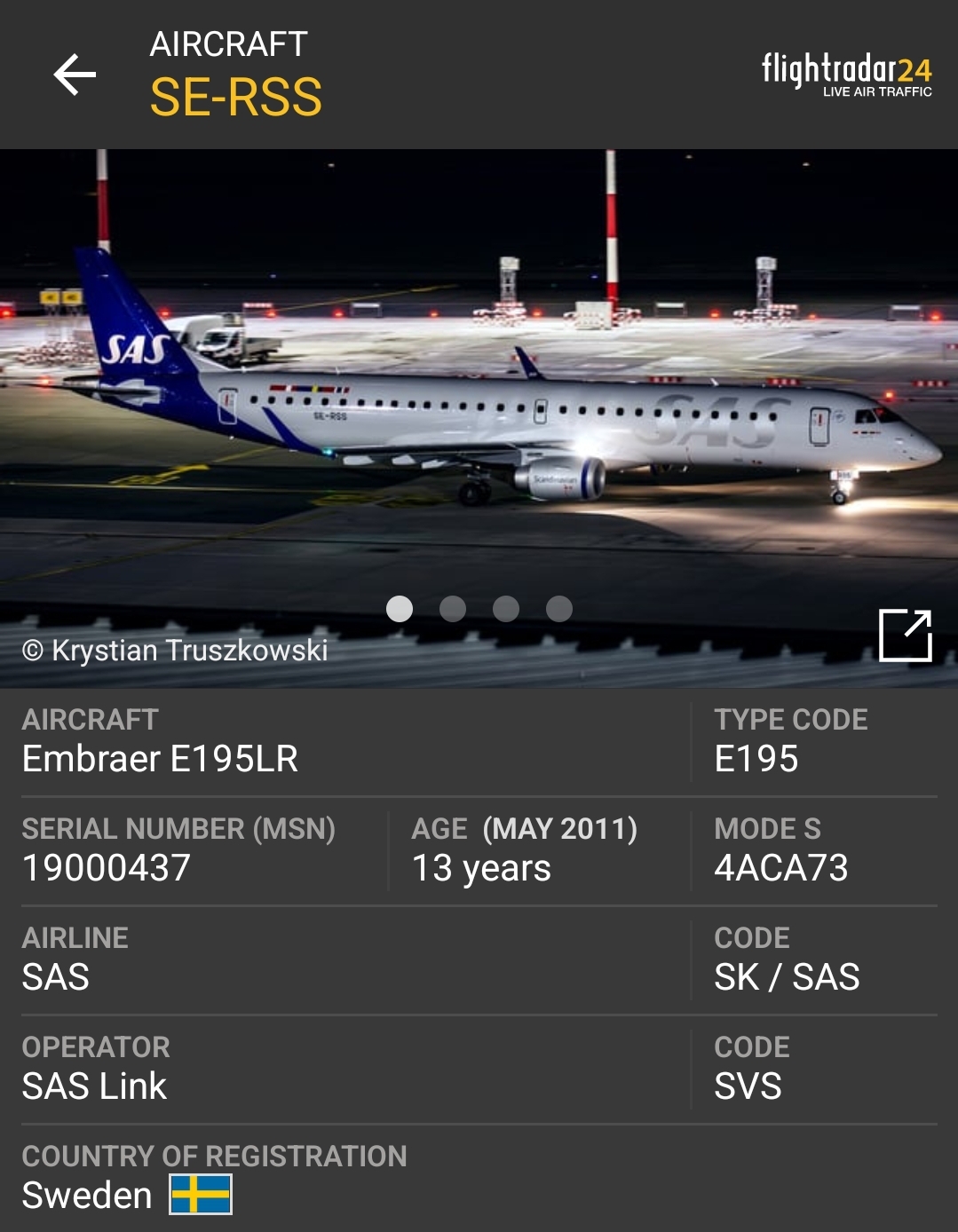
Task: Go back from SE-RSS aircraft details
Action: pos(75,74)
